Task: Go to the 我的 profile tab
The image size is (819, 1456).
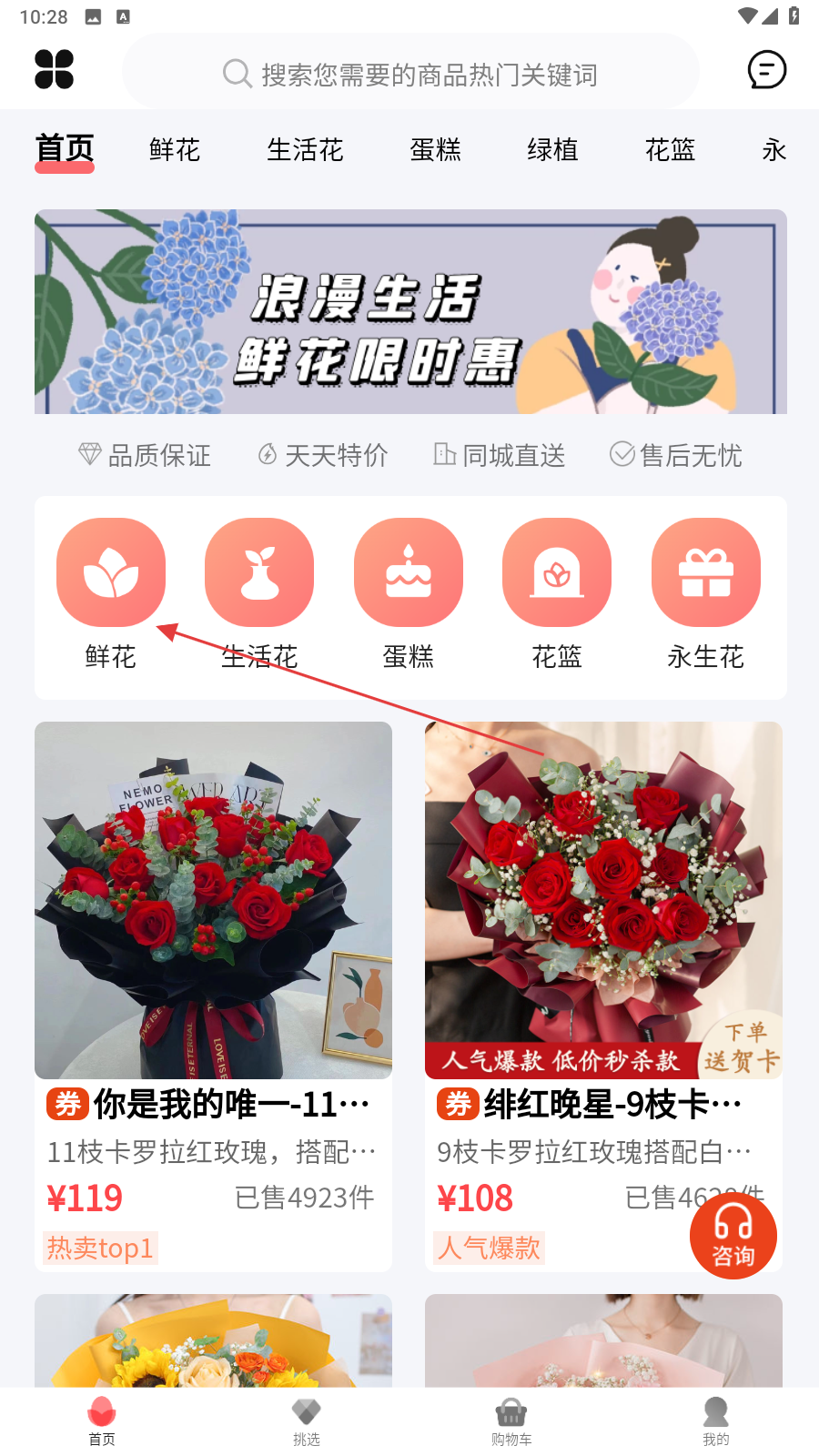Action: 716,1421
